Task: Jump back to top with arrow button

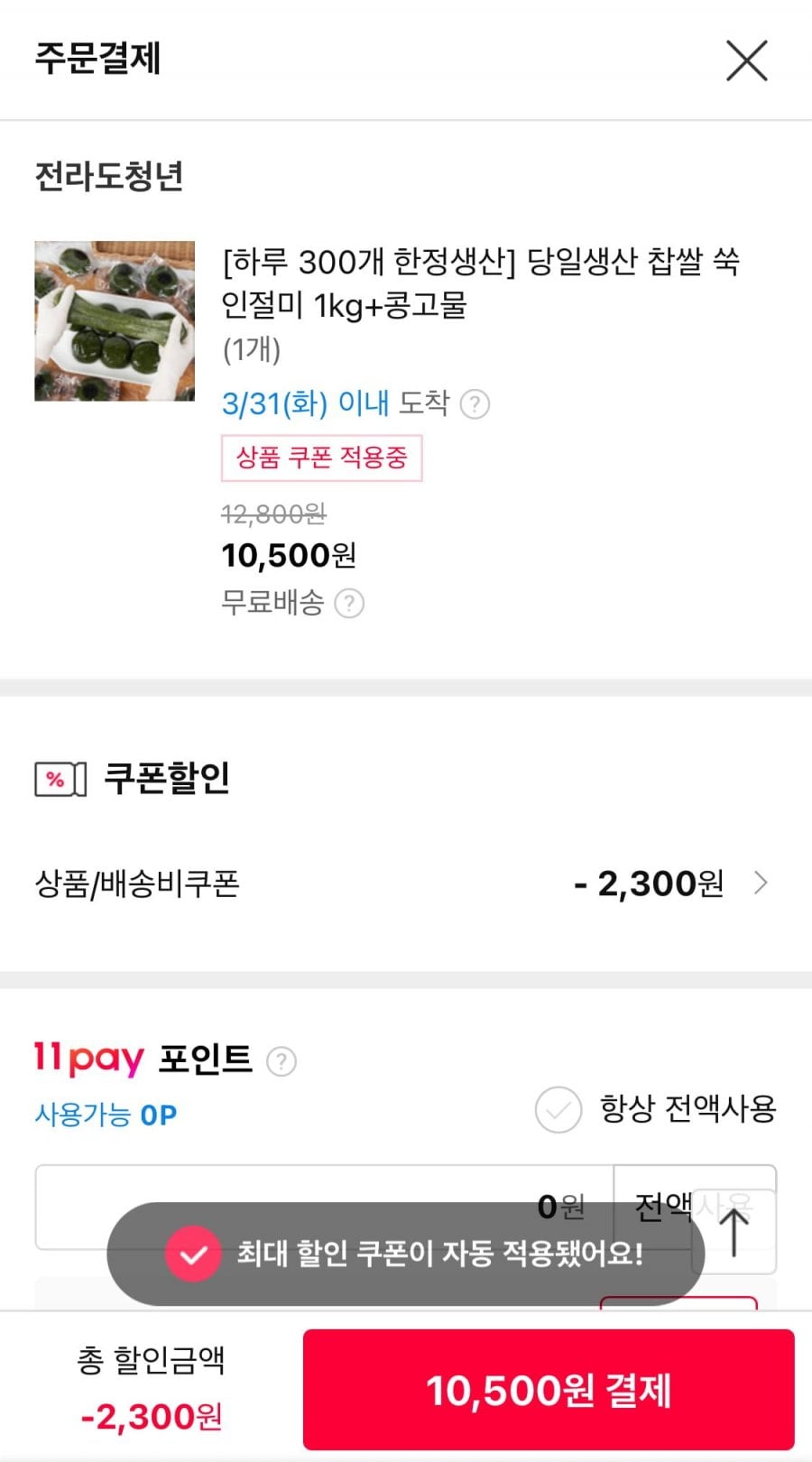Action: [x=734, y=1233]
